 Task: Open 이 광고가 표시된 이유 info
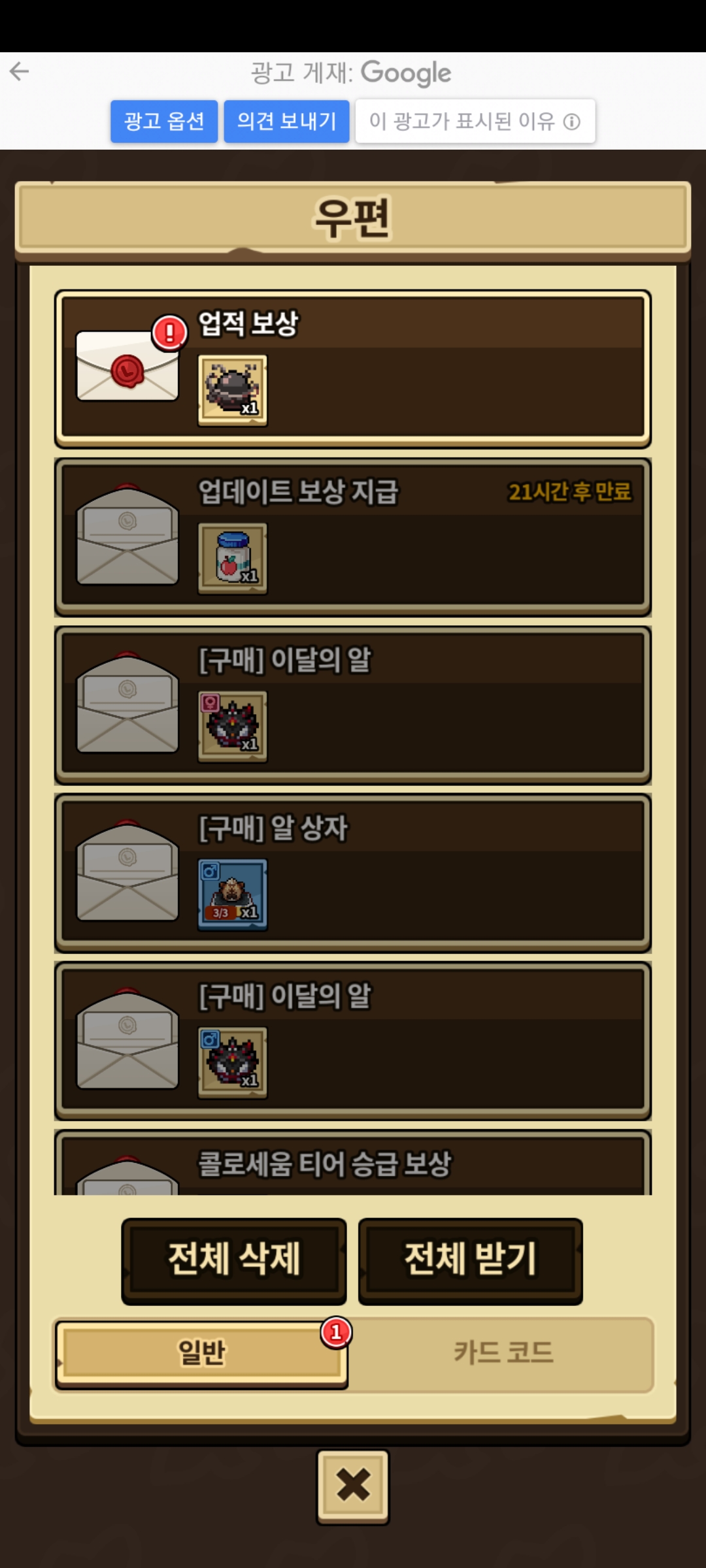[475, 121]
